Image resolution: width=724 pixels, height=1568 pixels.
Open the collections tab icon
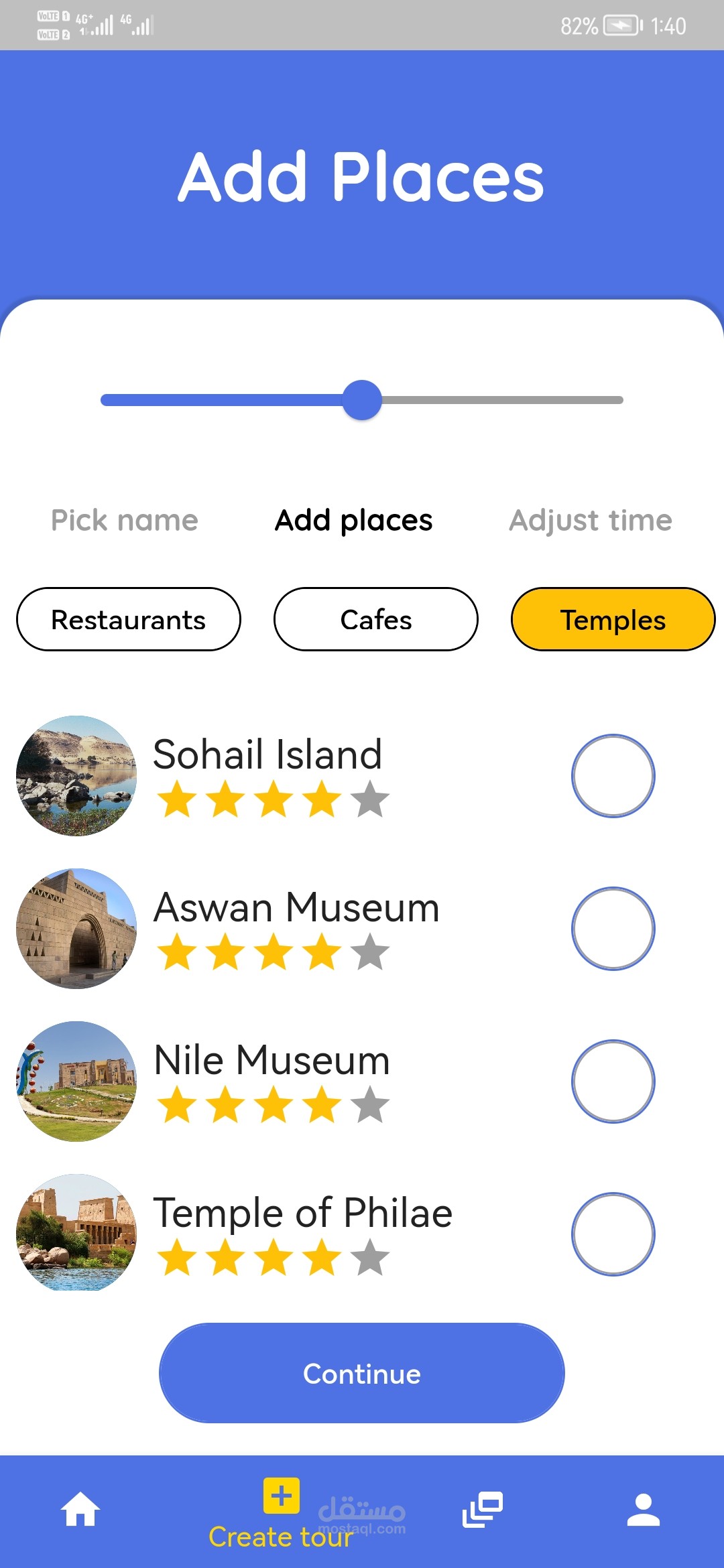(x=482, y=1510)
